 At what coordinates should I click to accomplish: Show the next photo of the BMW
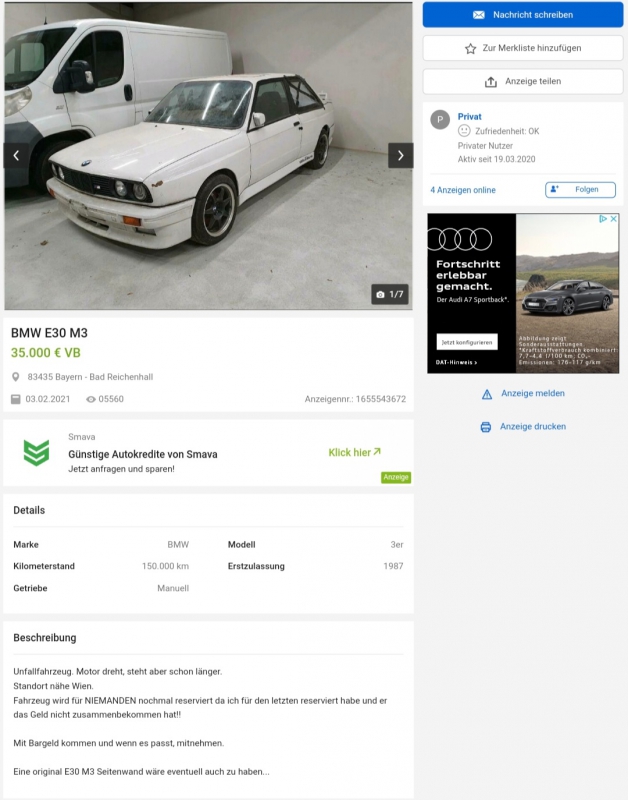400,155
